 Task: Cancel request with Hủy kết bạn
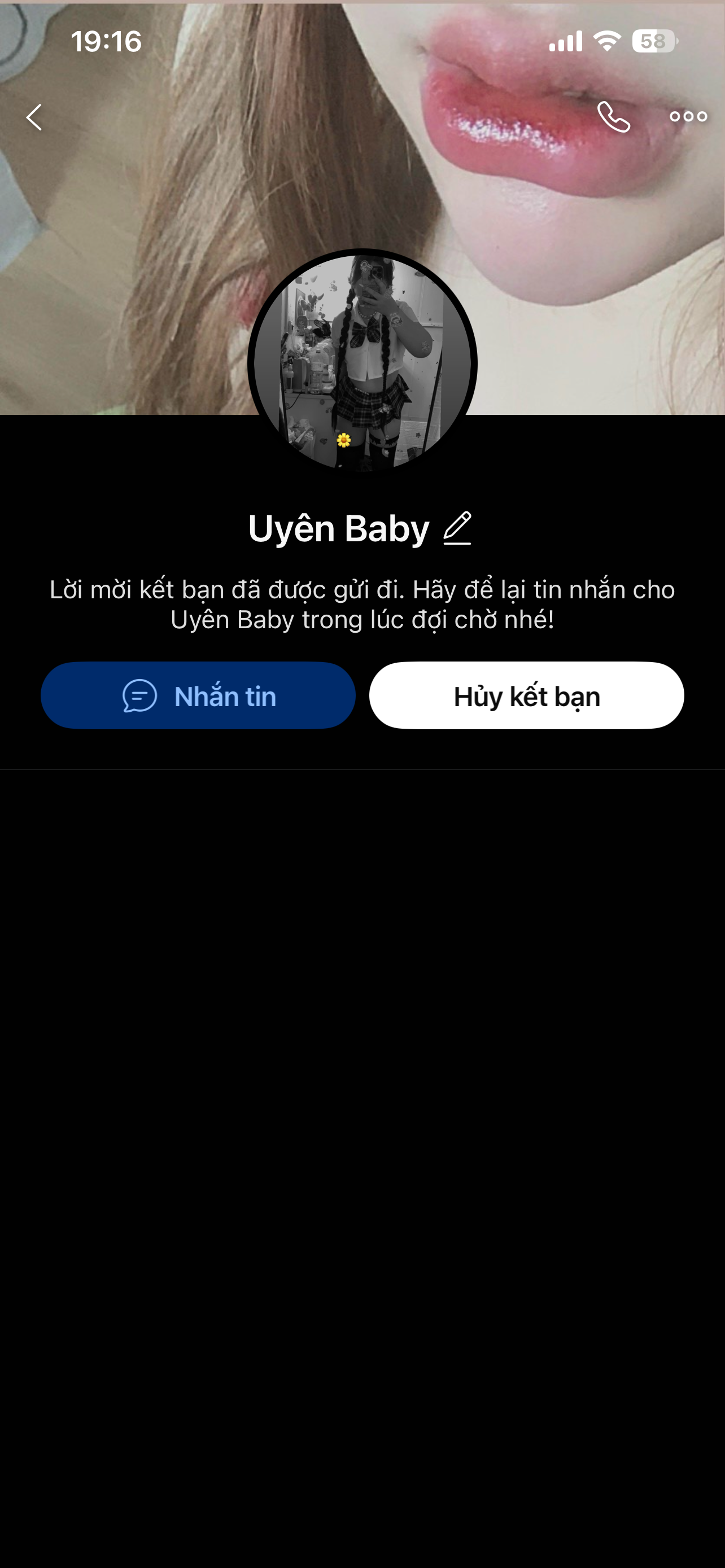[x=527, y=696]
